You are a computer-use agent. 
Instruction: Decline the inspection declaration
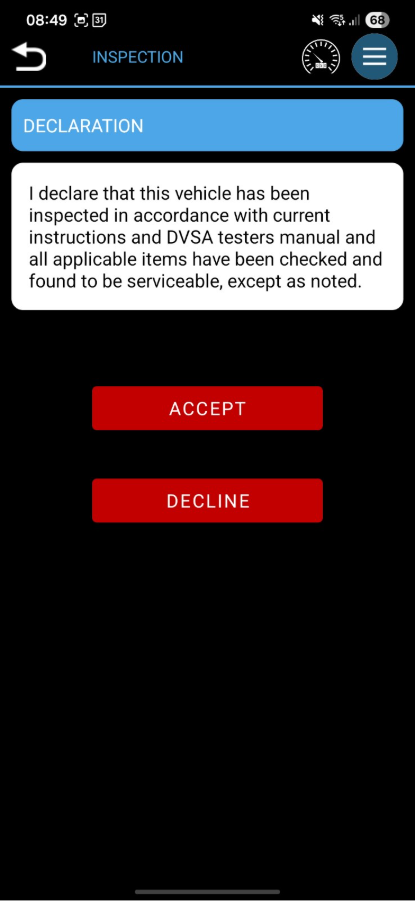click(207, 500)
